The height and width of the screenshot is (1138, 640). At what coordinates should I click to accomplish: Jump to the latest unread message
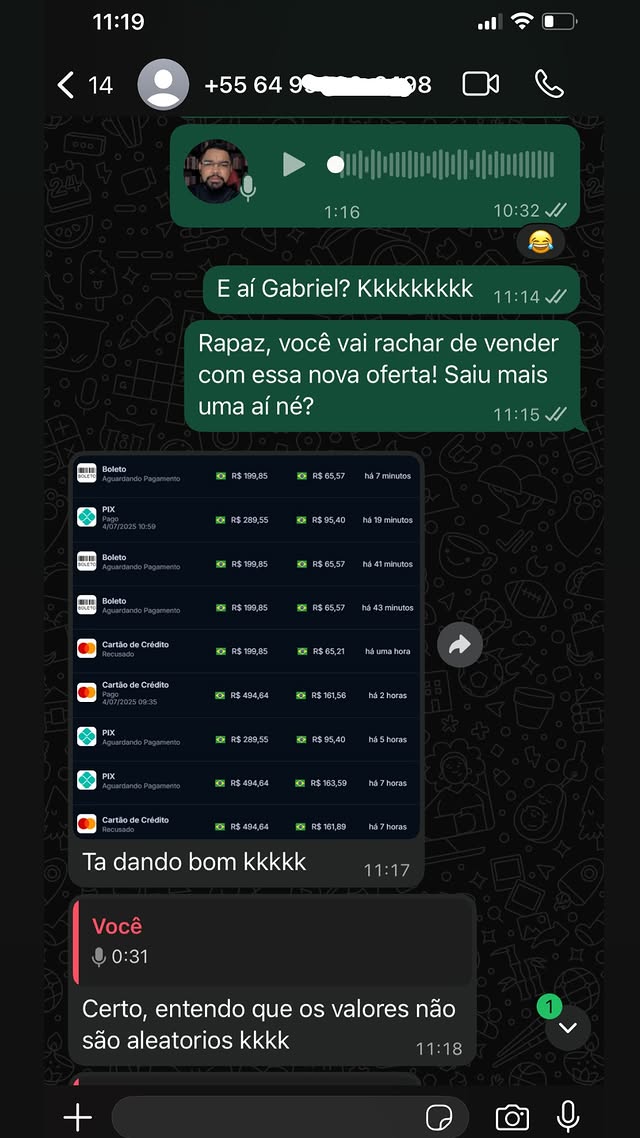pos(567,1027)
